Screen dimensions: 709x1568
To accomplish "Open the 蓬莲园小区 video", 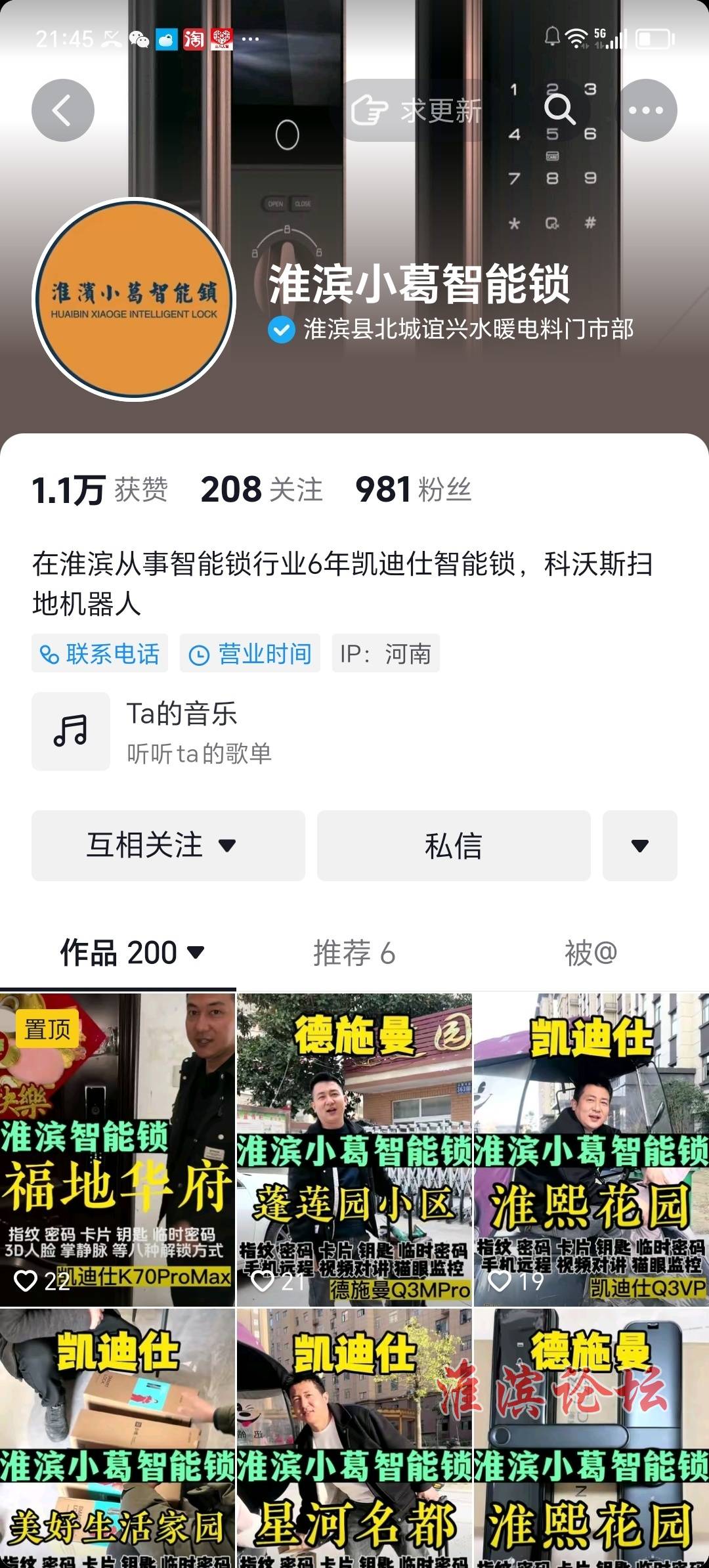I will tap(354, 1149).
